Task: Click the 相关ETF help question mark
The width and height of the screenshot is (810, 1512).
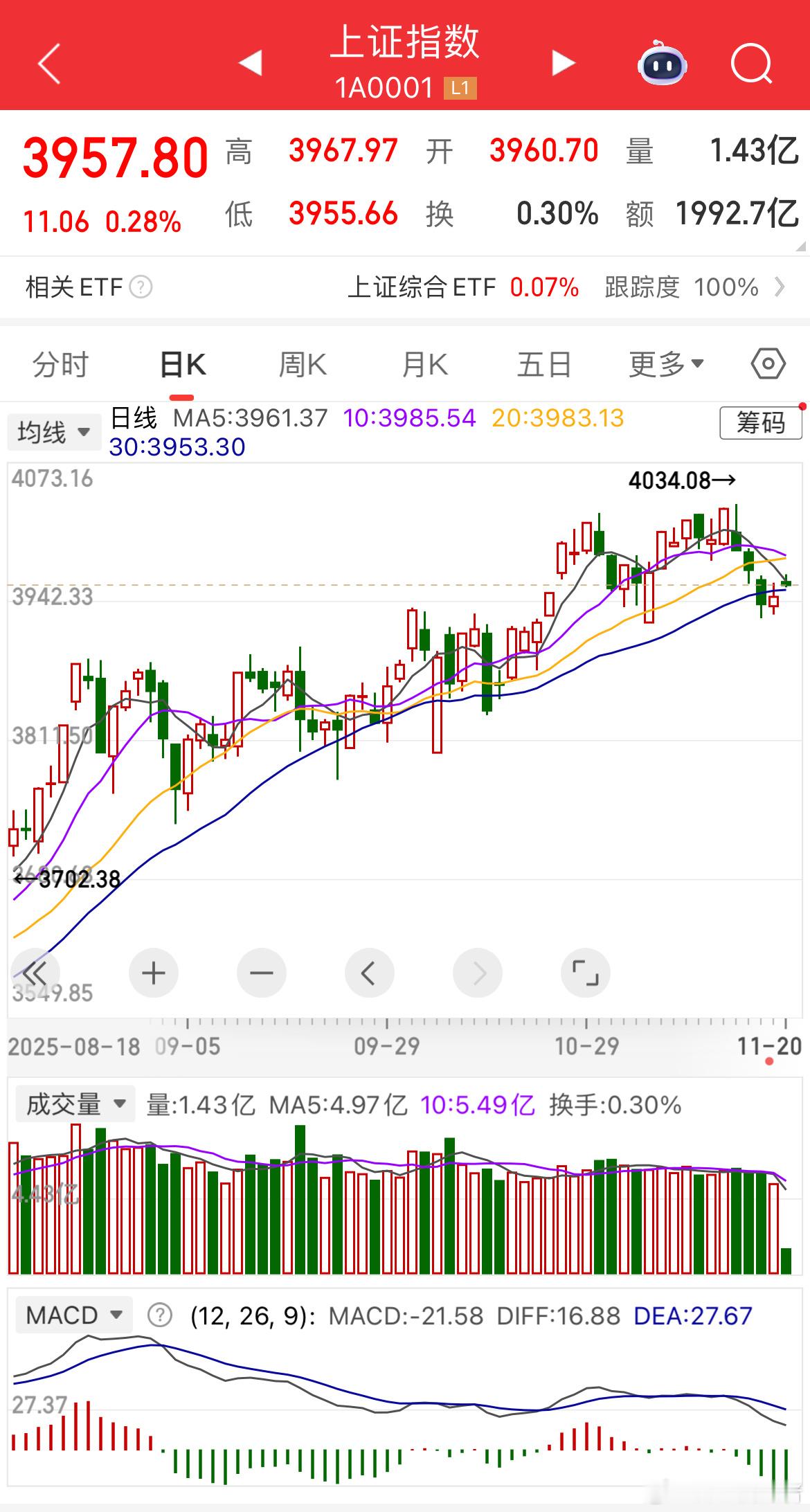Action: pyautogui.click(x=142, y=286)
